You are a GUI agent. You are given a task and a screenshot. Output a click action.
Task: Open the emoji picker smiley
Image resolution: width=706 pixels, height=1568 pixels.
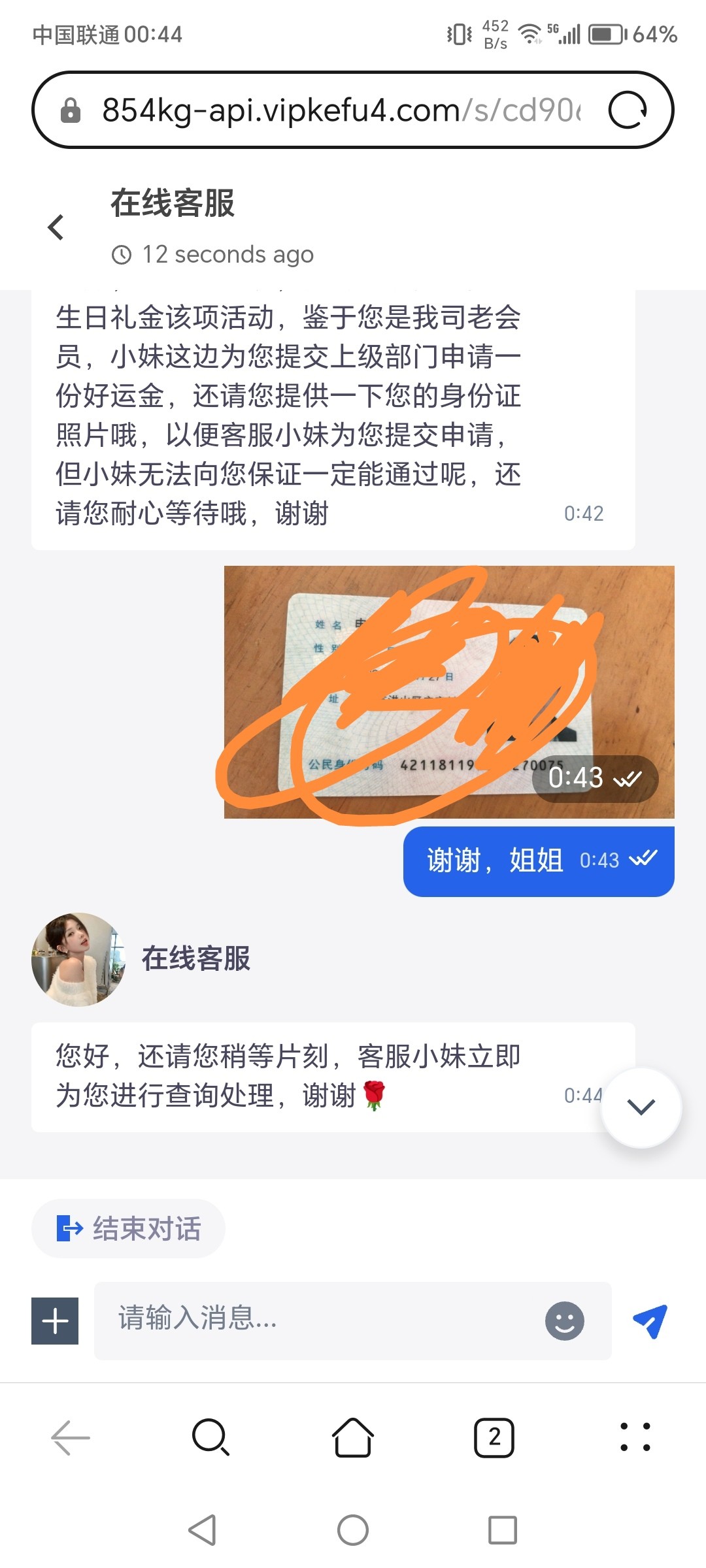[564, 1320]
